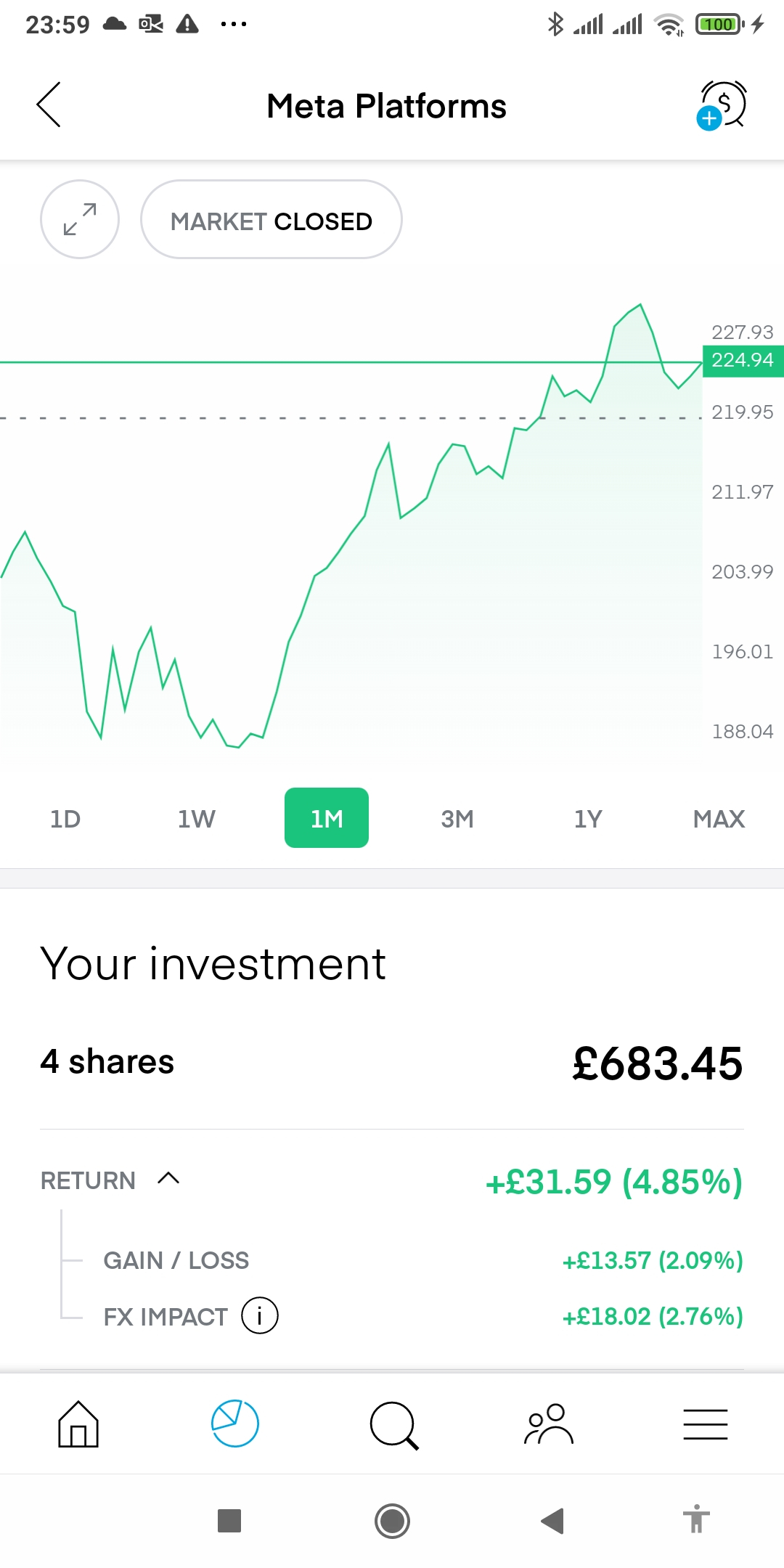The width and height of the screenshot is (784, 1568).
Task: Go to the Home tab
Action: coord(78,1424)
